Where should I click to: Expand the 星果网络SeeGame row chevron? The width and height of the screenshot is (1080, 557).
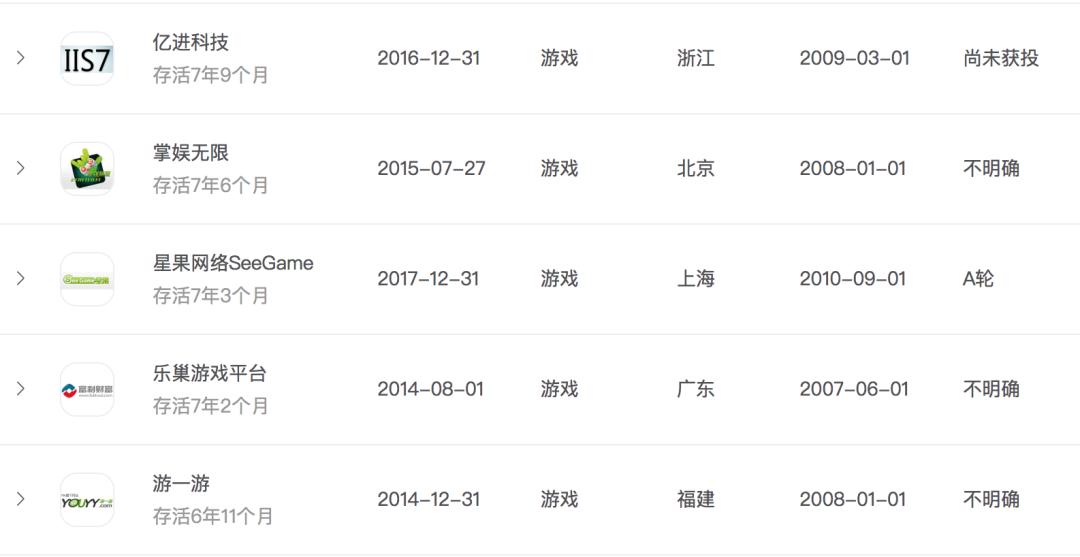21,278
